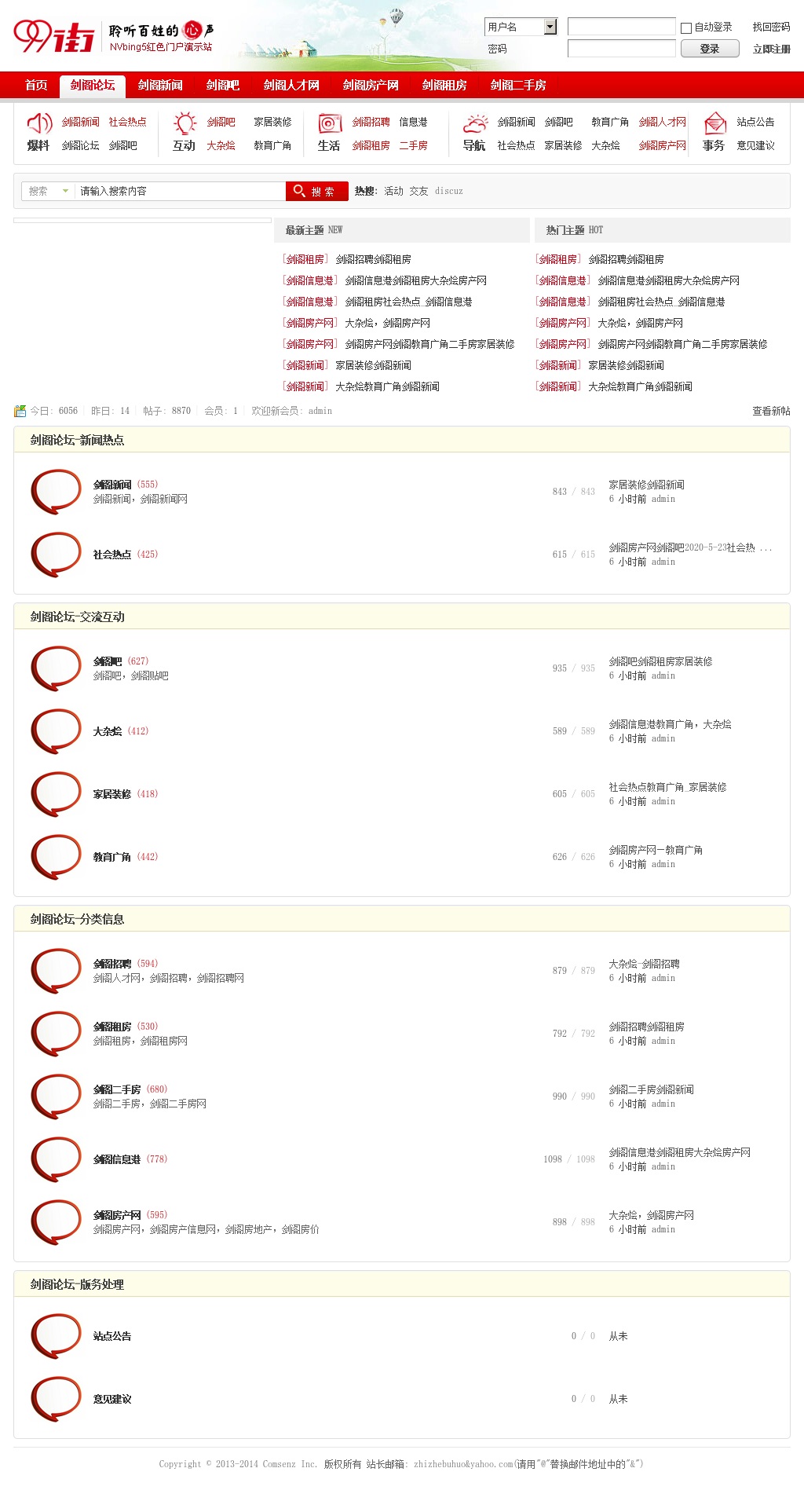Open the 剑阁二手房 navigation tab

[x=518, y=85]
